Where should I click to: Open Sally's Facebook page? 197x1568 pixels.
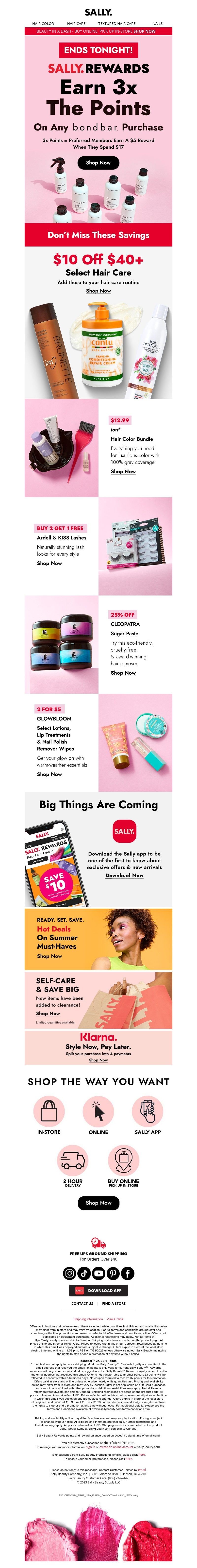click(x=128, y=1273)
